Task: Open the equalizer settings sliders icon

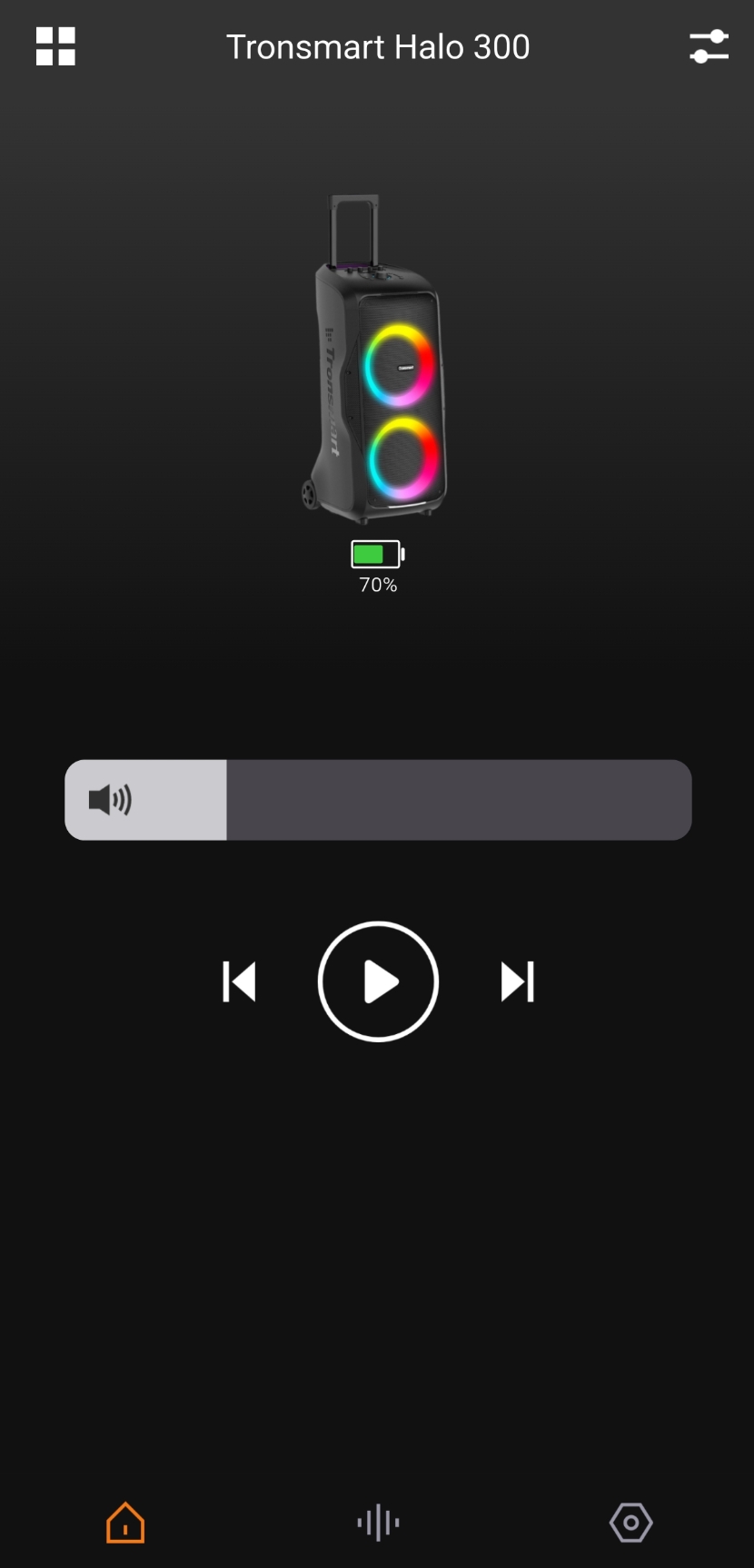Action: pyautogui.click(x=709, y=46)
